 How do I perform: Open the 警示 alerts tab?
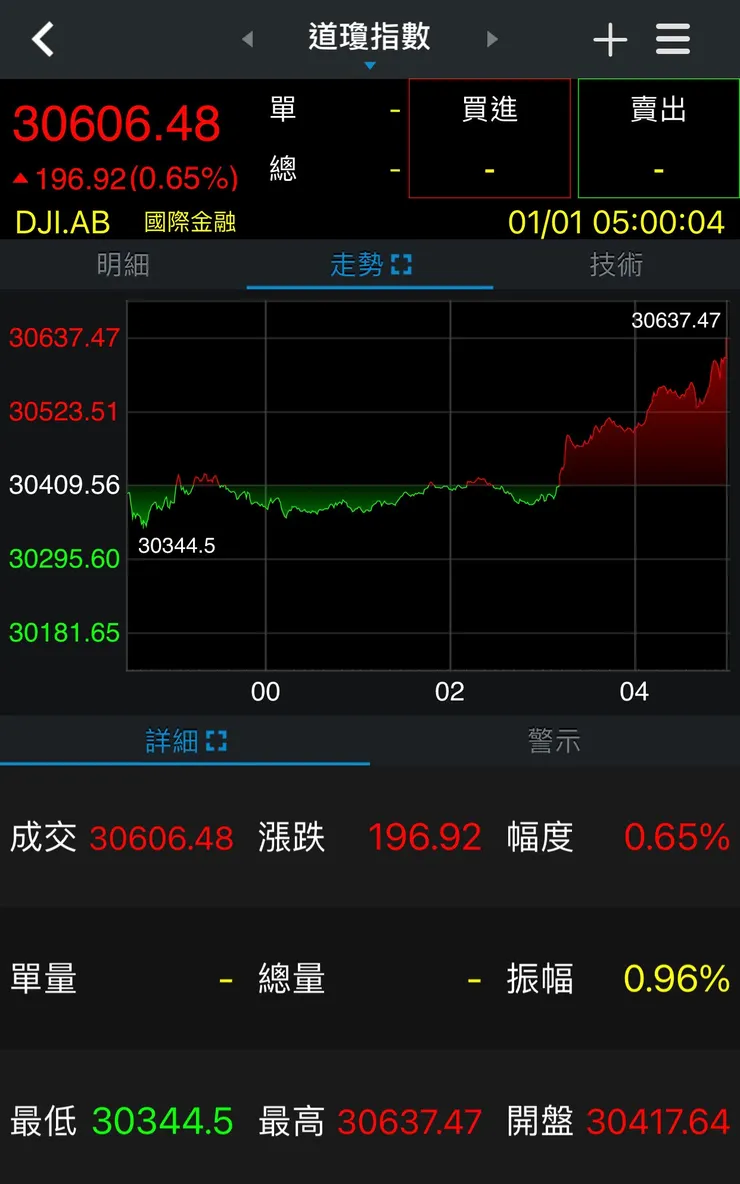pyautogui.click(x=555, y=741)
